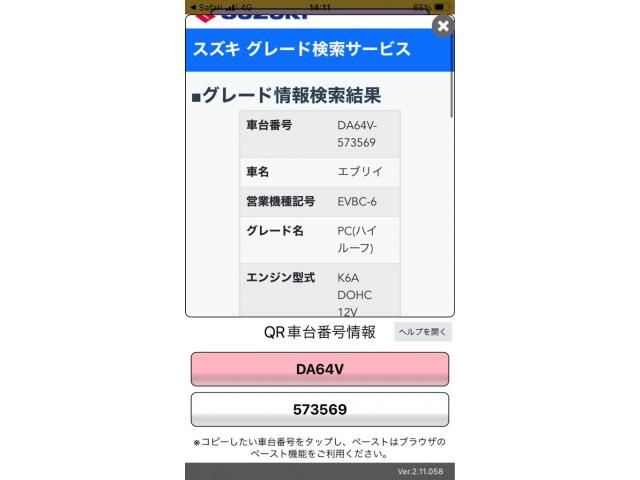
Task: Close the grade search result popup
Action: pyautogui.click(x=443, y=26)
